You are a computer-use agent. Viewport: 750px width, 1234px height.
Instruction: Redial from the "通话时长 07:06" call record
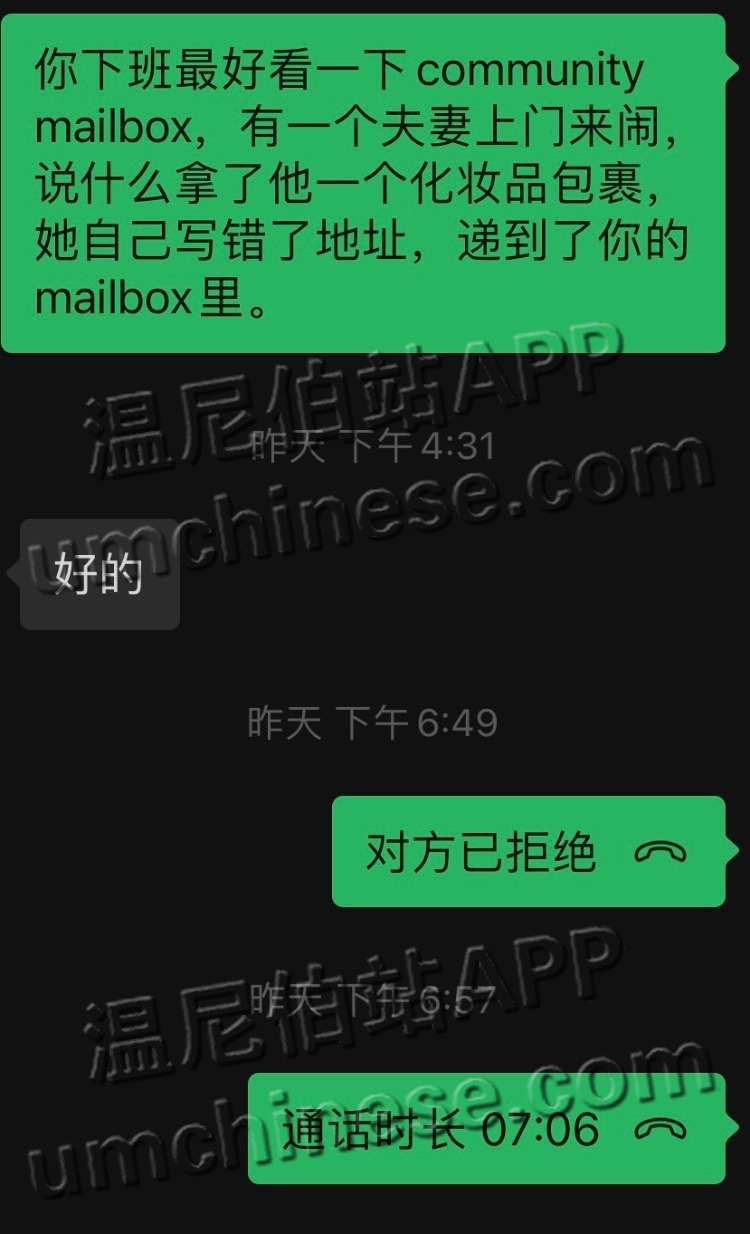(486, 1129)
